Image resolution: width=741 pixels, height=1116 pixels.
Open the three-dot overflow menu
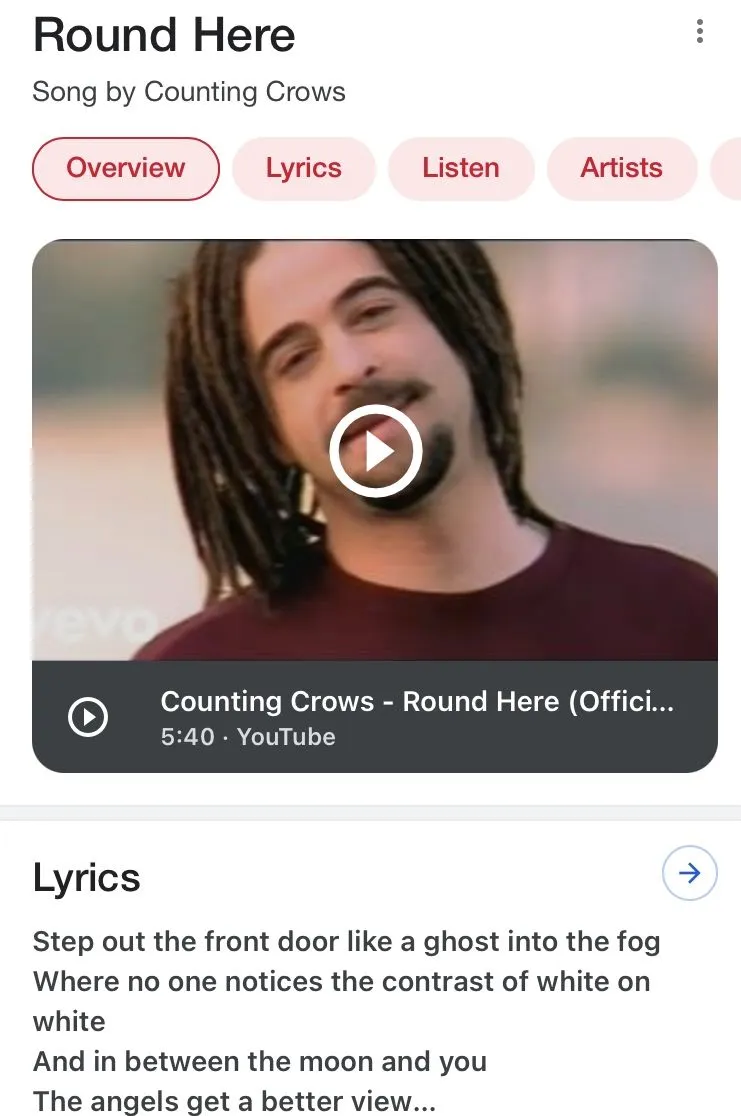[x=699, y=32]
